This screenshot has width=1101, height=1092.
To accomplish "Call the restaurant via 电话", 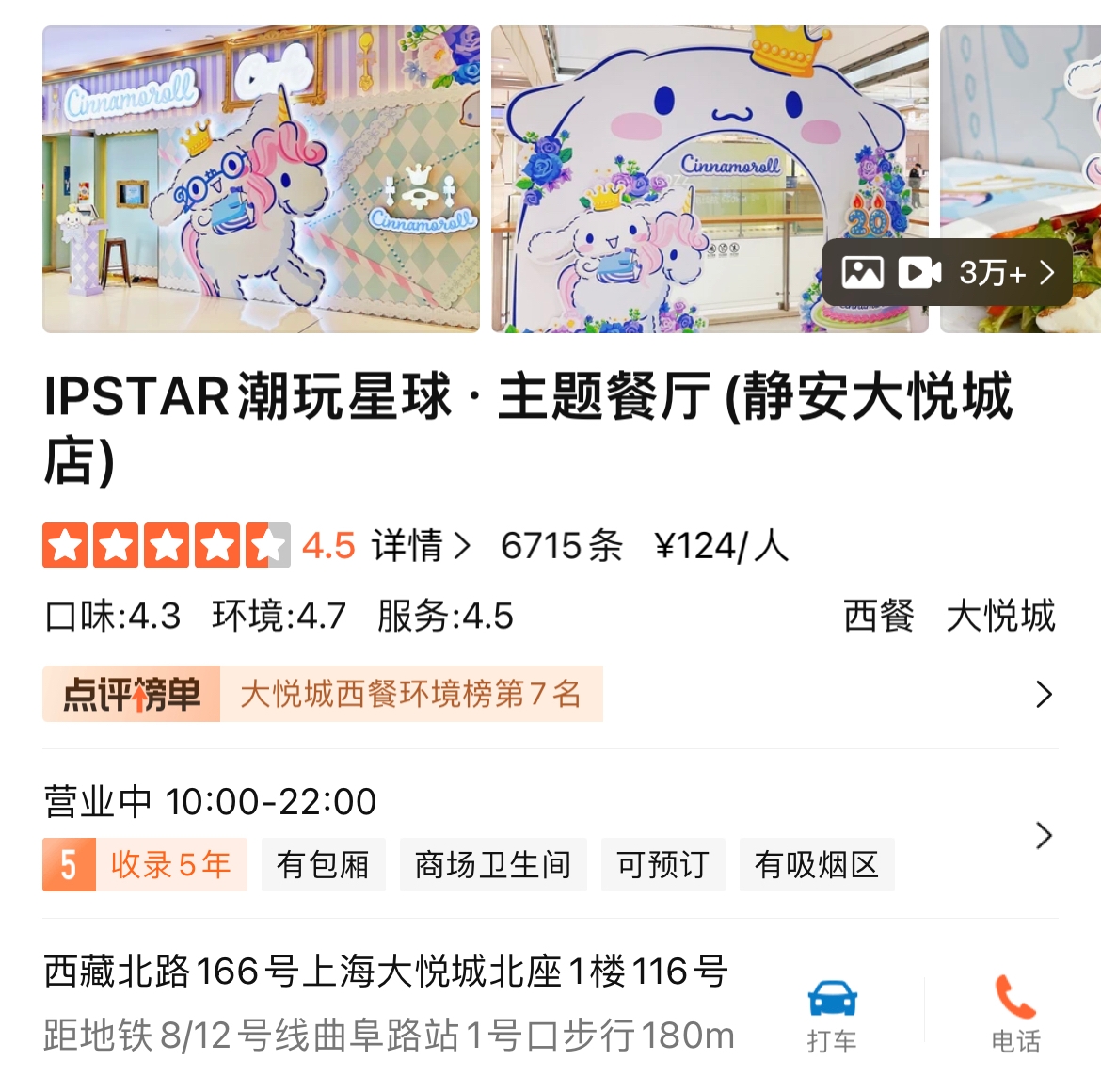I will [x=1015, y=1013].
